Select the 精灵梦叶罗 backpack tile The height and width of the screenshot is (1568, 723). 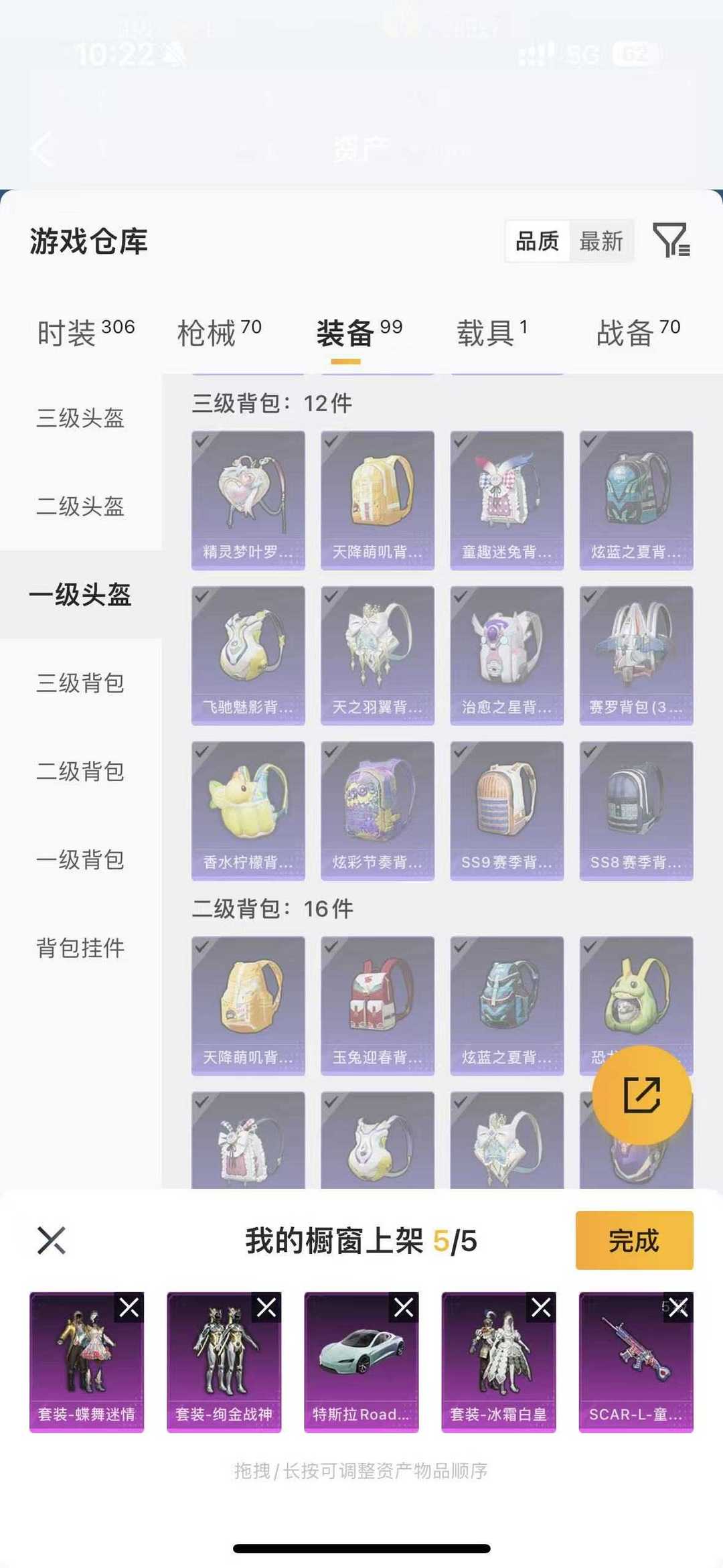click(x=248, y=500)
